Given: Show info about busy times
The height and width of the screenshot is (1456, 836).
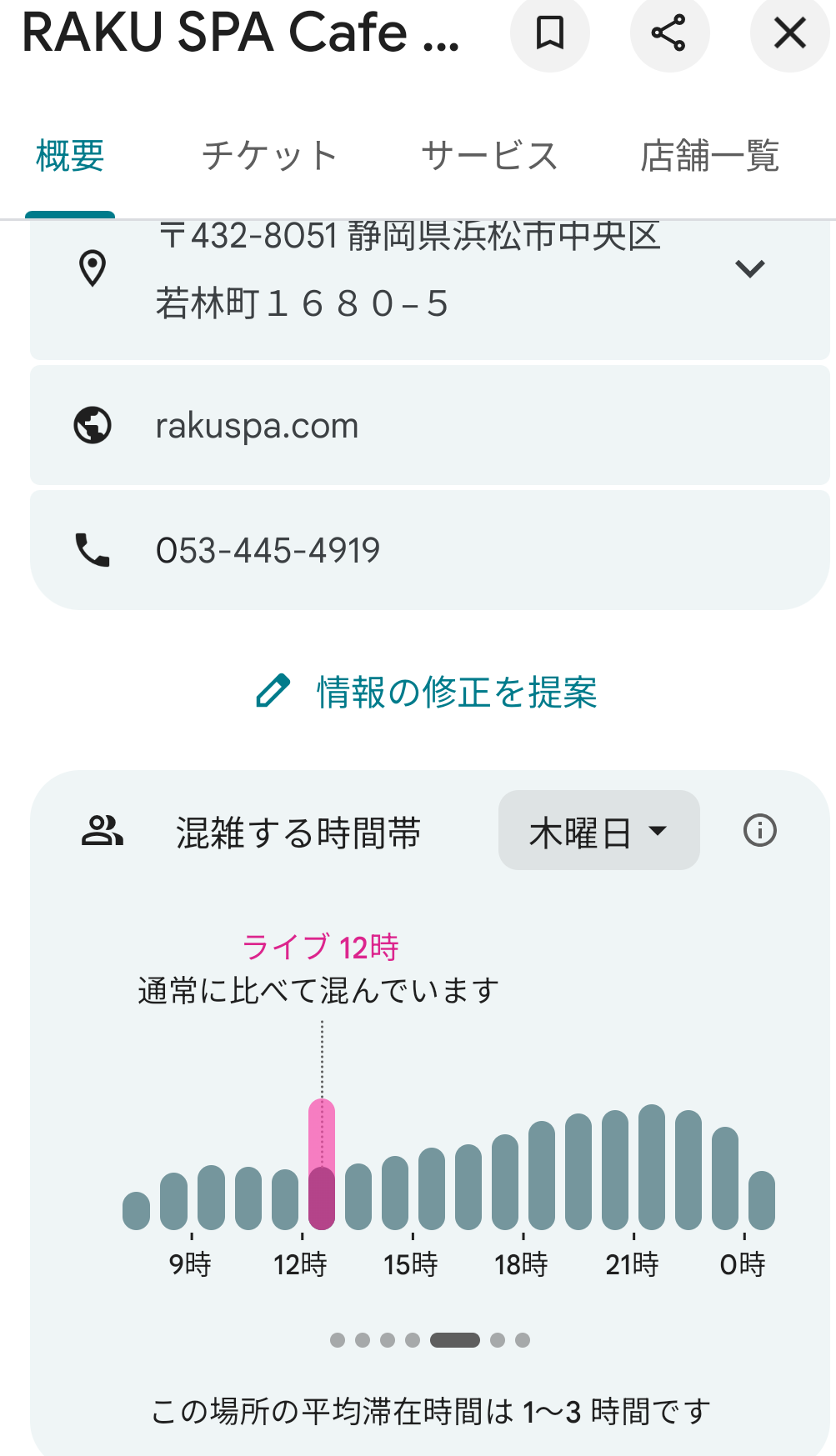Looking at the screenshot, I should (x=759, y=831).
